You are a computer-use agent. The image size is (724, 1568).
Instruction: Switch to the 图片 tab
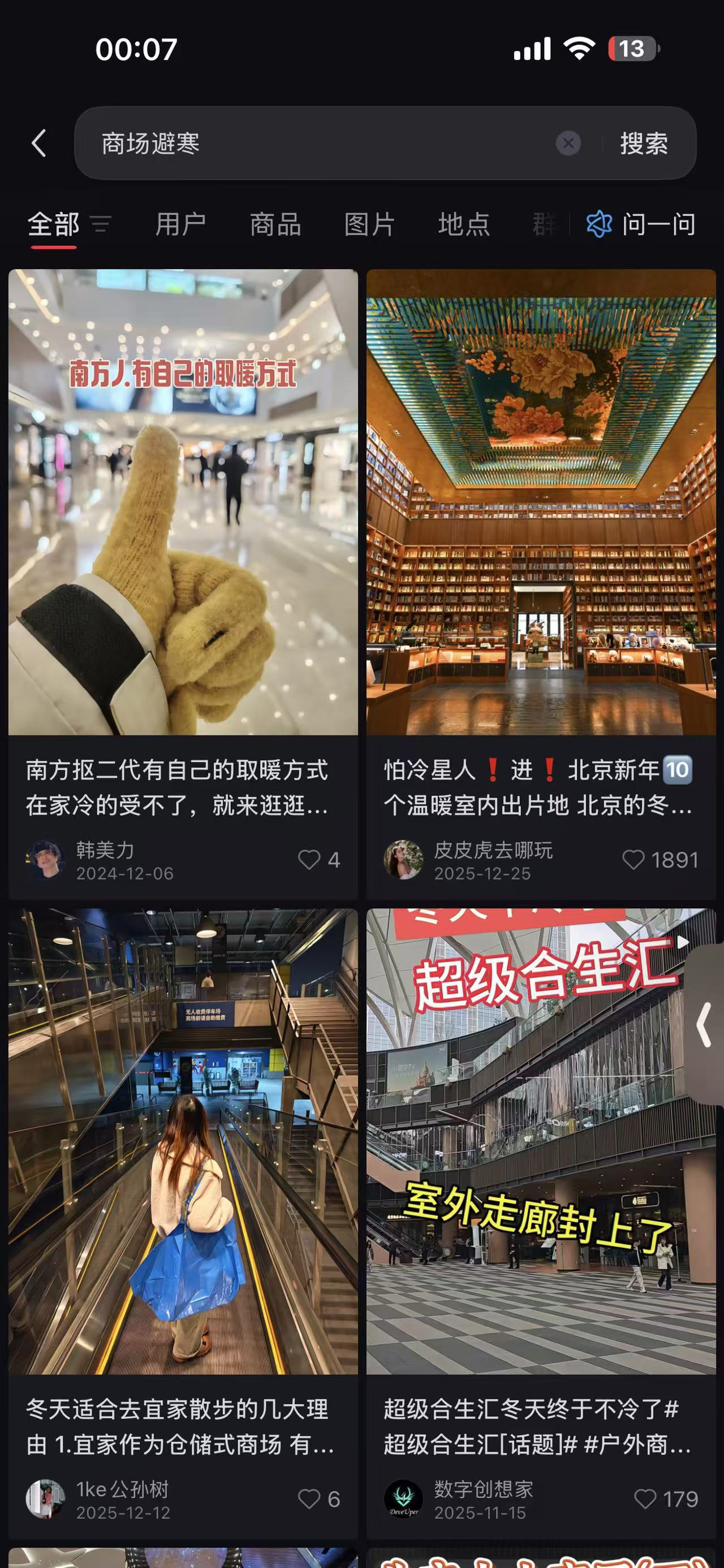(369, 224)
